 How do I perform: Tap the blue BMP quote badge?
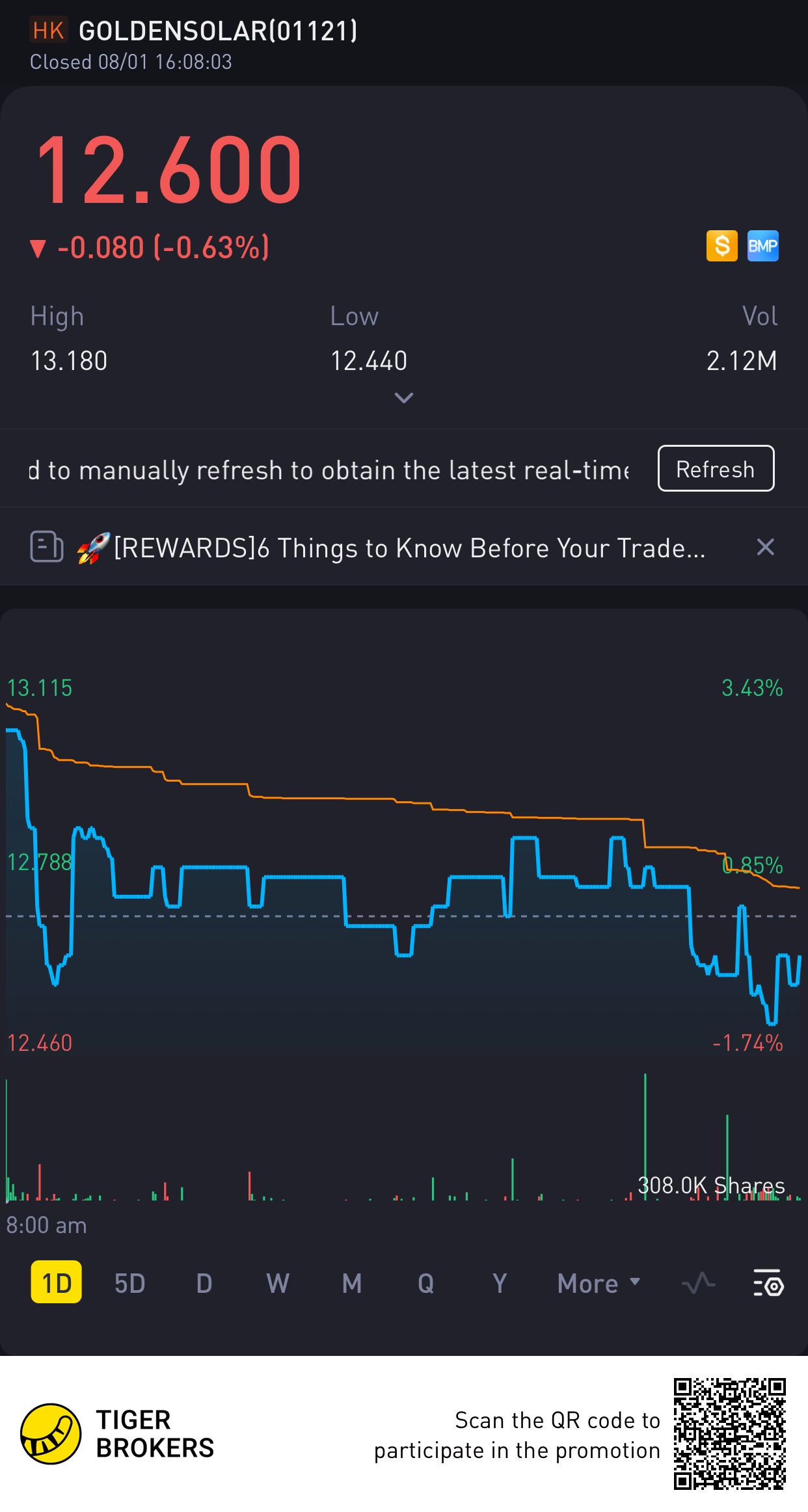tap(762, 246)
